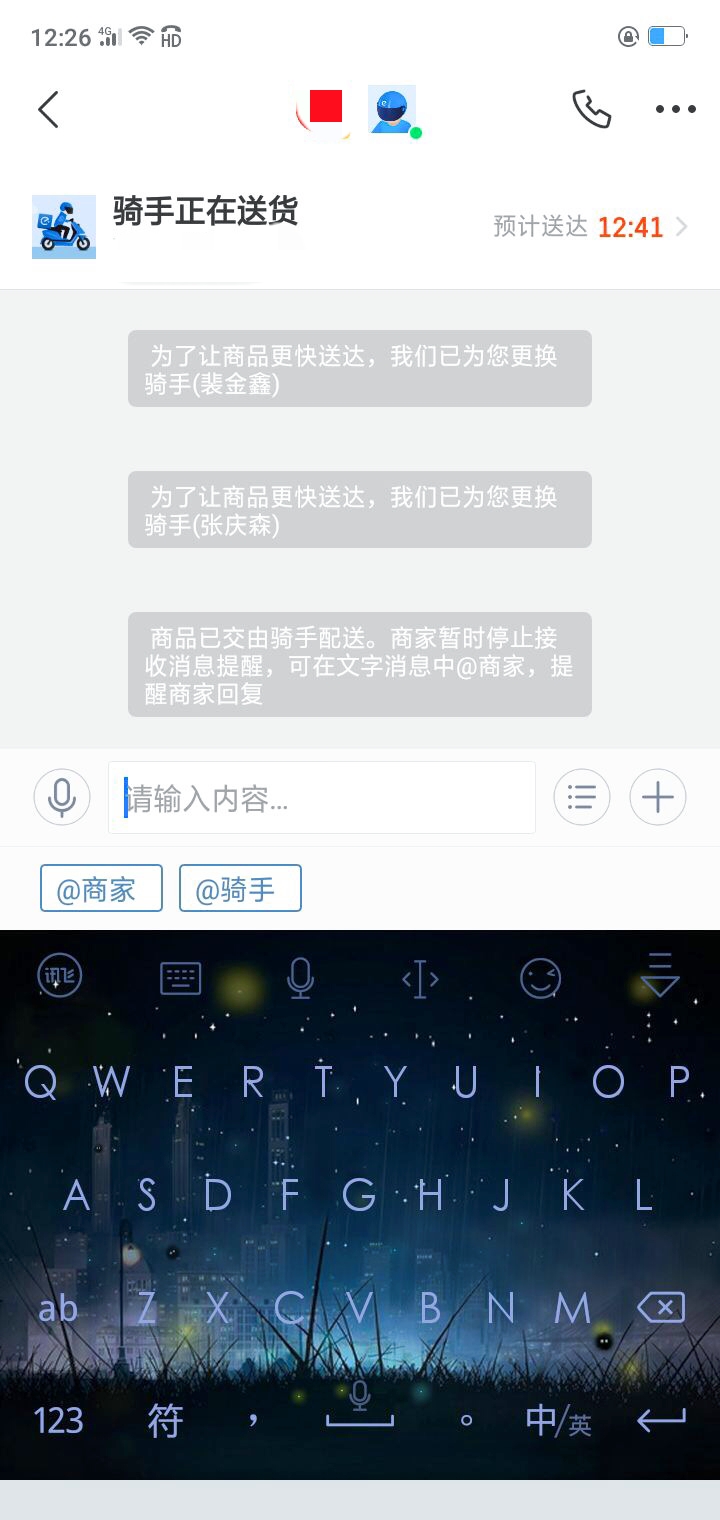The image size is (720, 1520).
Task: Tap the microphone icon for voice input
Action: click(61, 797)
